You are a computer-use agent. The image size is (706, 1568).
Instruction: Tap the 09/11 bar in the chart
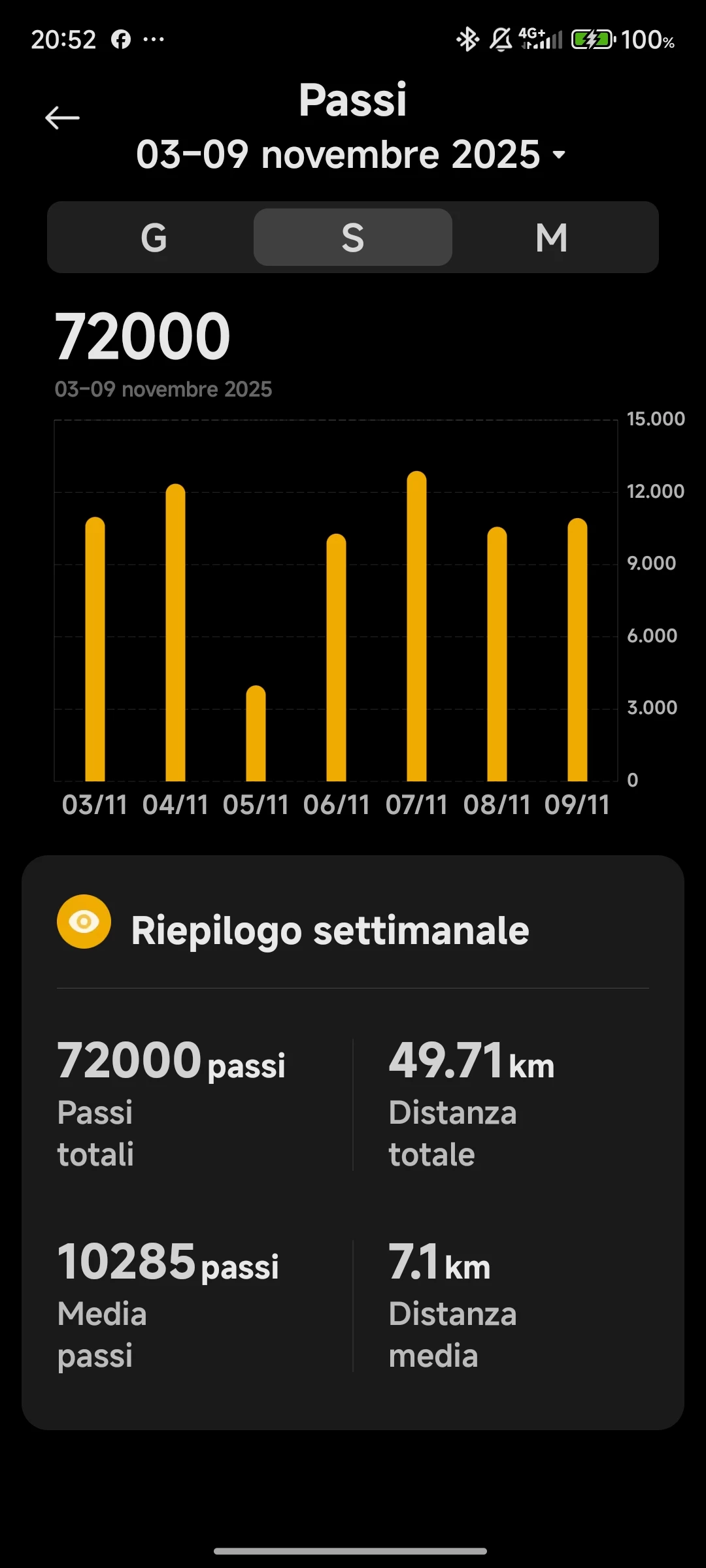(x=578, y=649)
